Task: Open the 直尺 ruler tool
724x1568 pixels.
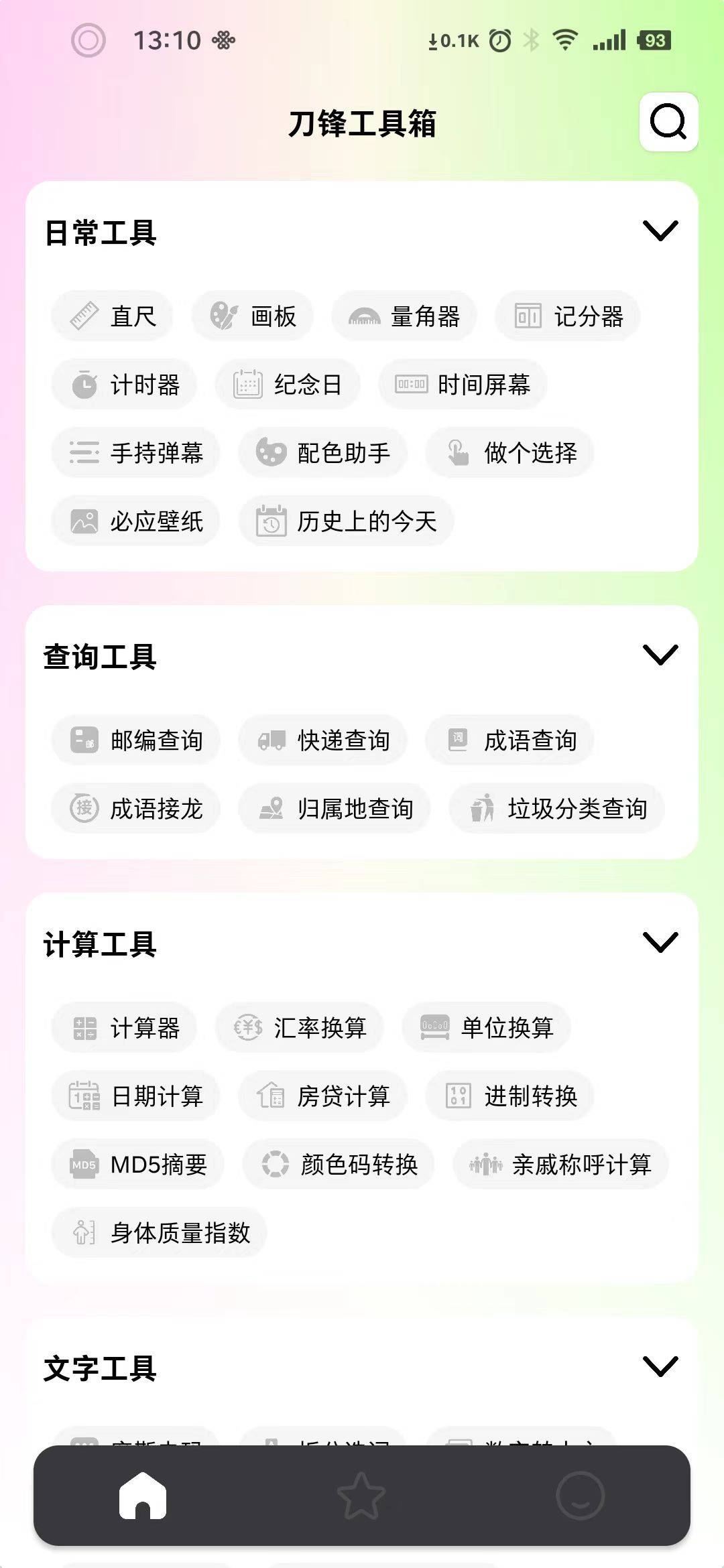Action: pyautogui.click(x=113, y=316)
